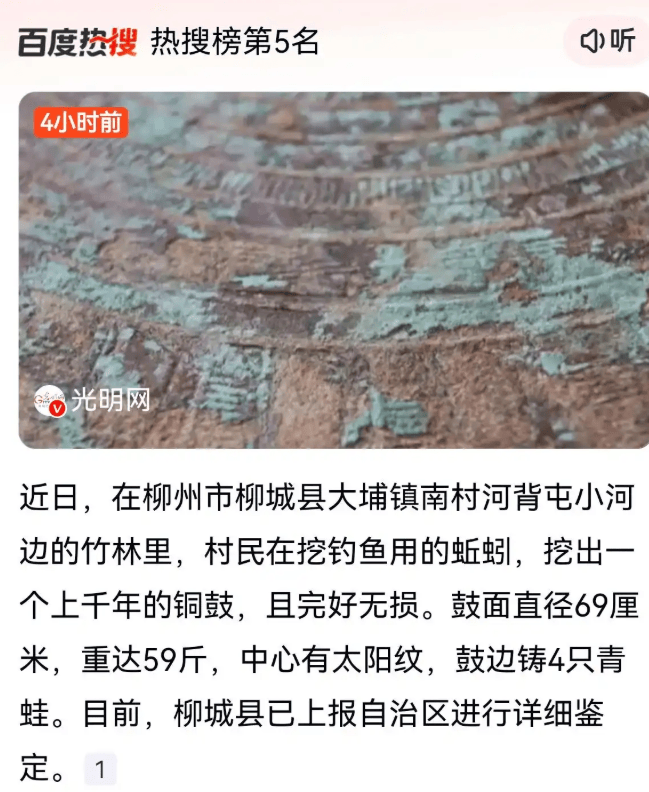The height and width of the screenshot is (792, 649).
Task: Open the 光明网 source
Action: (x=93, y=400)
